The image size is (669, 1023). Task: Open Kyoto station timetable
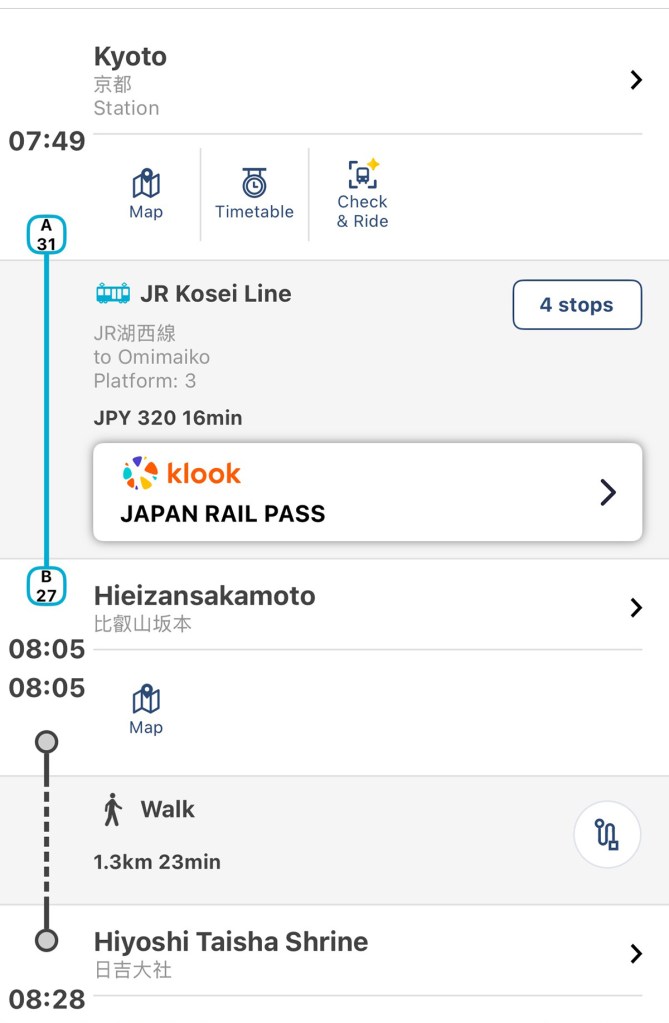[x=254, y=194]
